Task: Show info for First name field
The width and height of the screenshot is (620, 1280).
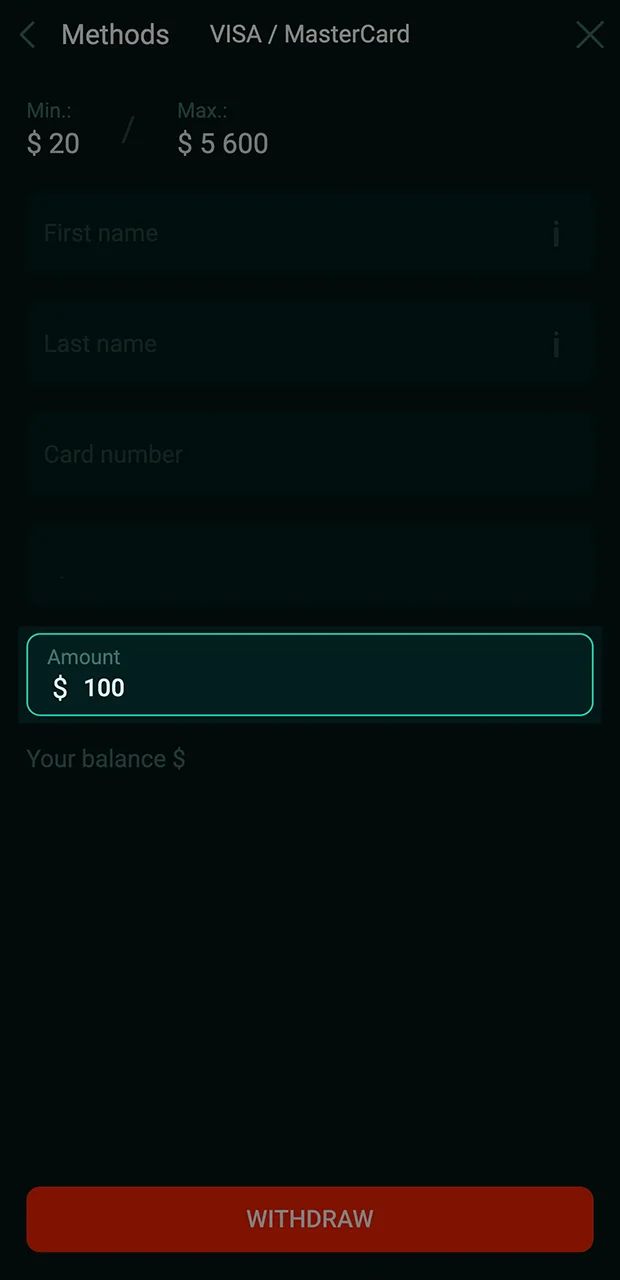Action: (x=556, y=234)
